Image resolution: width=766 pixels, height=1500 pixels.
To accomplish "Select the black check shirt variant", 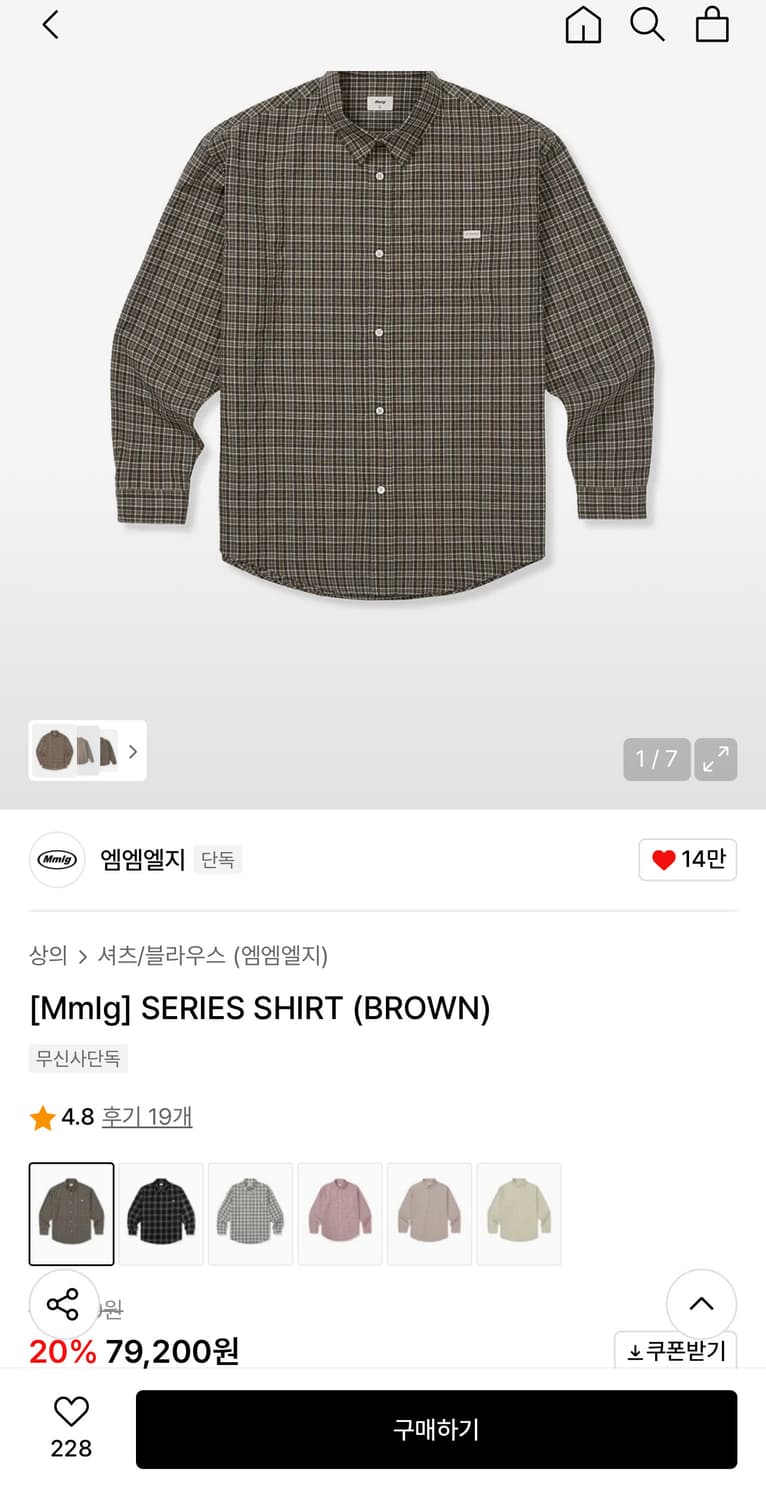I will tap(160, 1214).
